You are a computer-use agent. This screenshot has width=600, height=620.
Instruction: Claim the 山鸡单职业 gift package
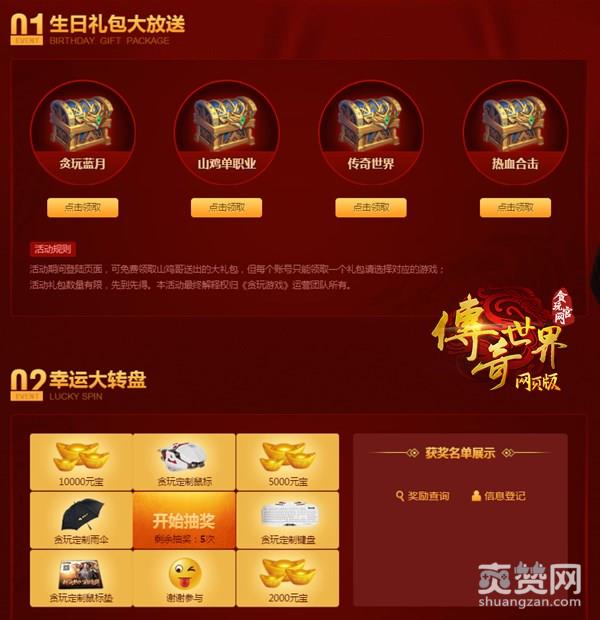(226, 207)
